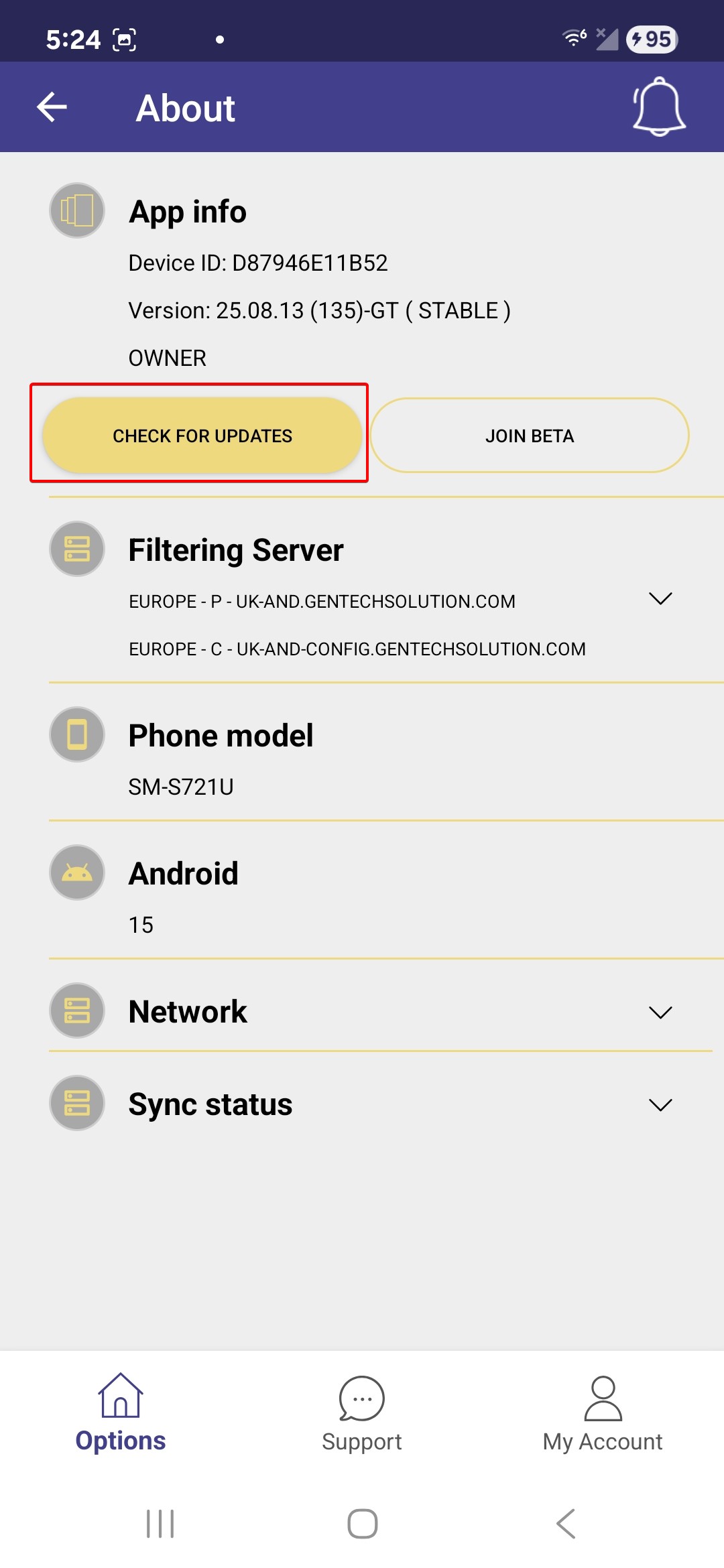The width and height of the screenshot is (724, 1568).
Task: Open the notifications bell
Action: (x=658, y=107)
